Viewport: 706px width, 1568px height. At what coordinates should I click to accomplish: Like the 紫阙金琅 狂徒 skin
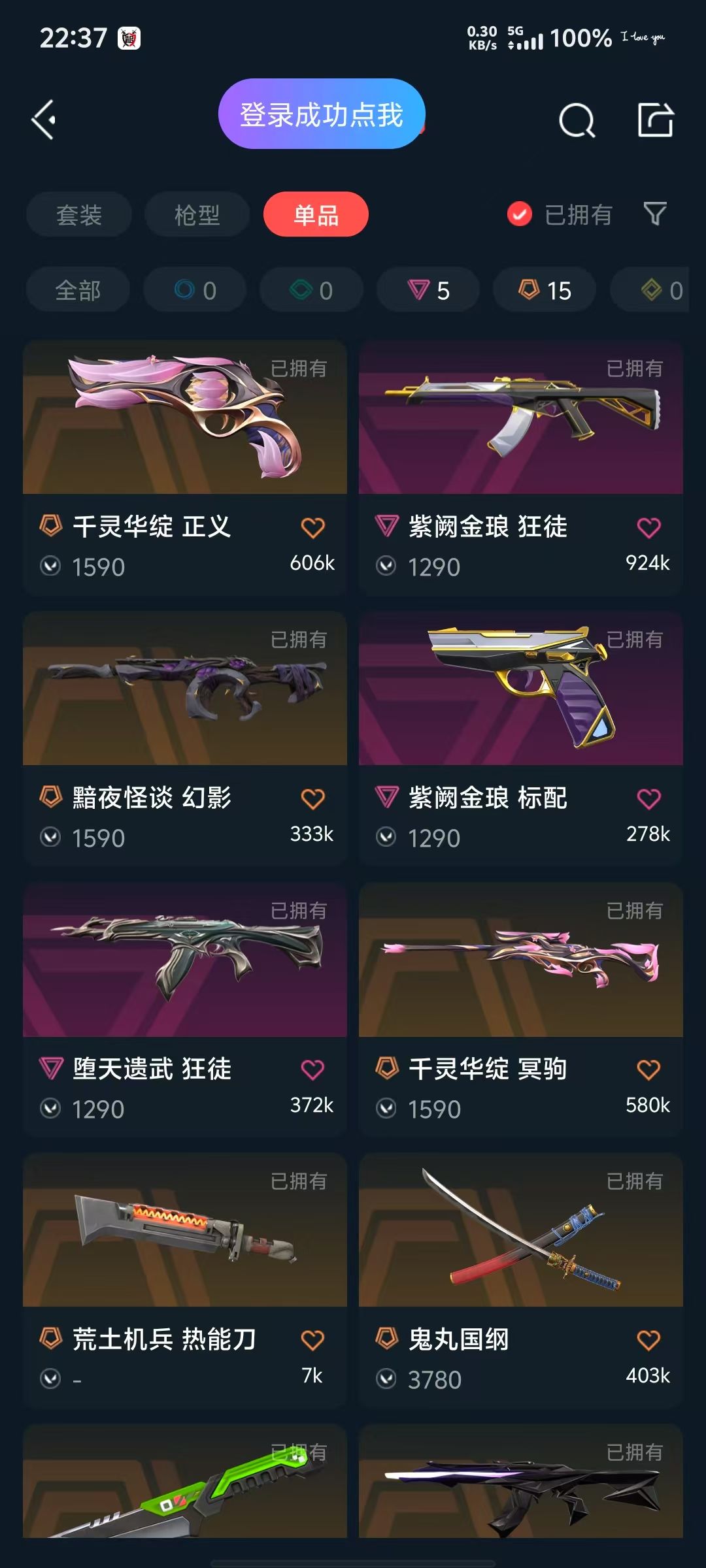pyautogui.click(x=648, y=527)
